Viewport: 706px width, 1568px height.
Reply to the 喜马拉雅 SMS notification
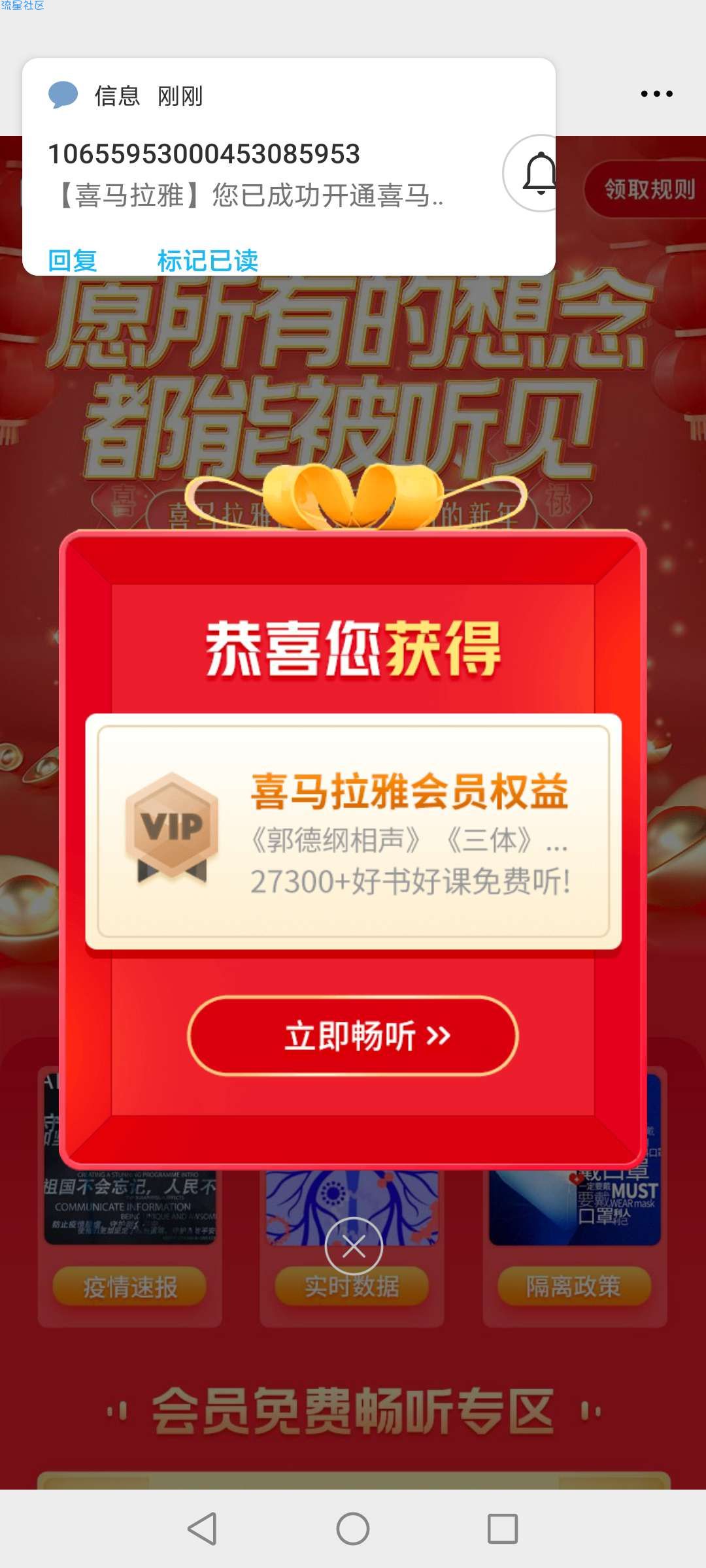73,260
